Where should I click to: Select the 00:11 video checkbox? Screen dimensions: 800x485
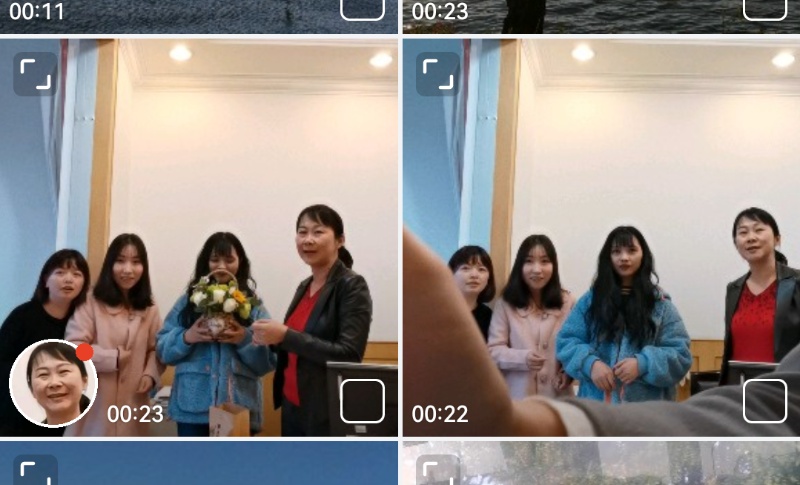(362, 8)
